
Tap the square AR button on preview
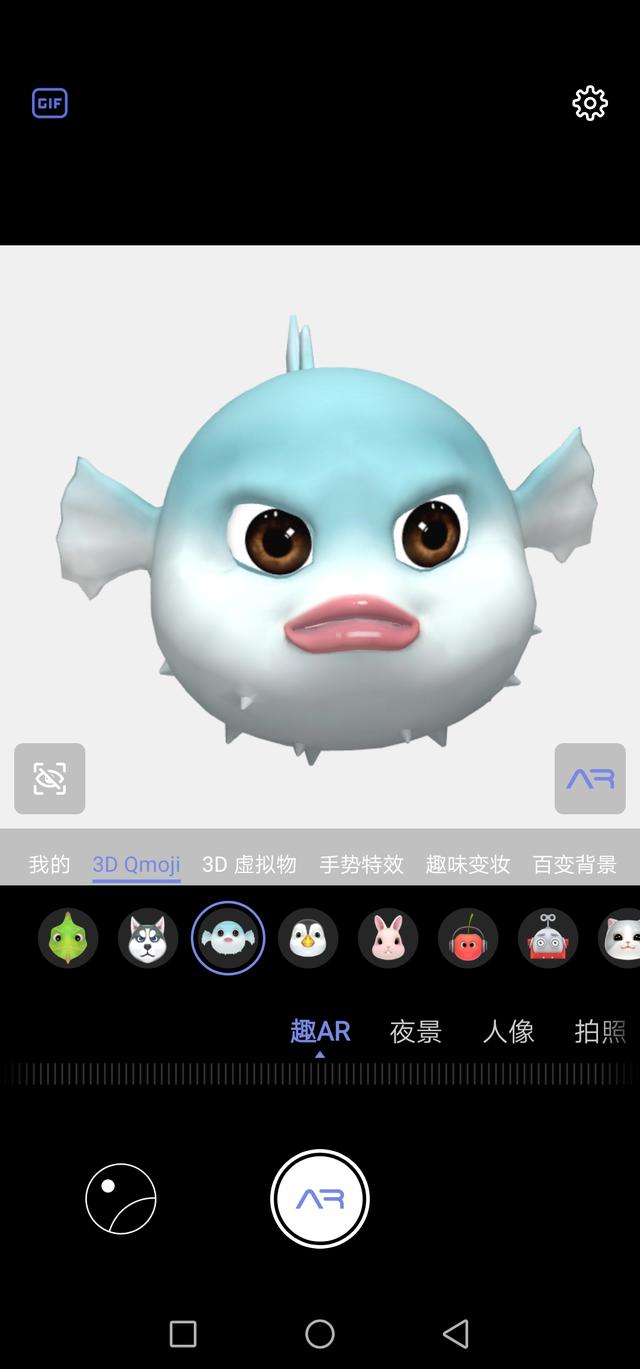coord(590,778)
